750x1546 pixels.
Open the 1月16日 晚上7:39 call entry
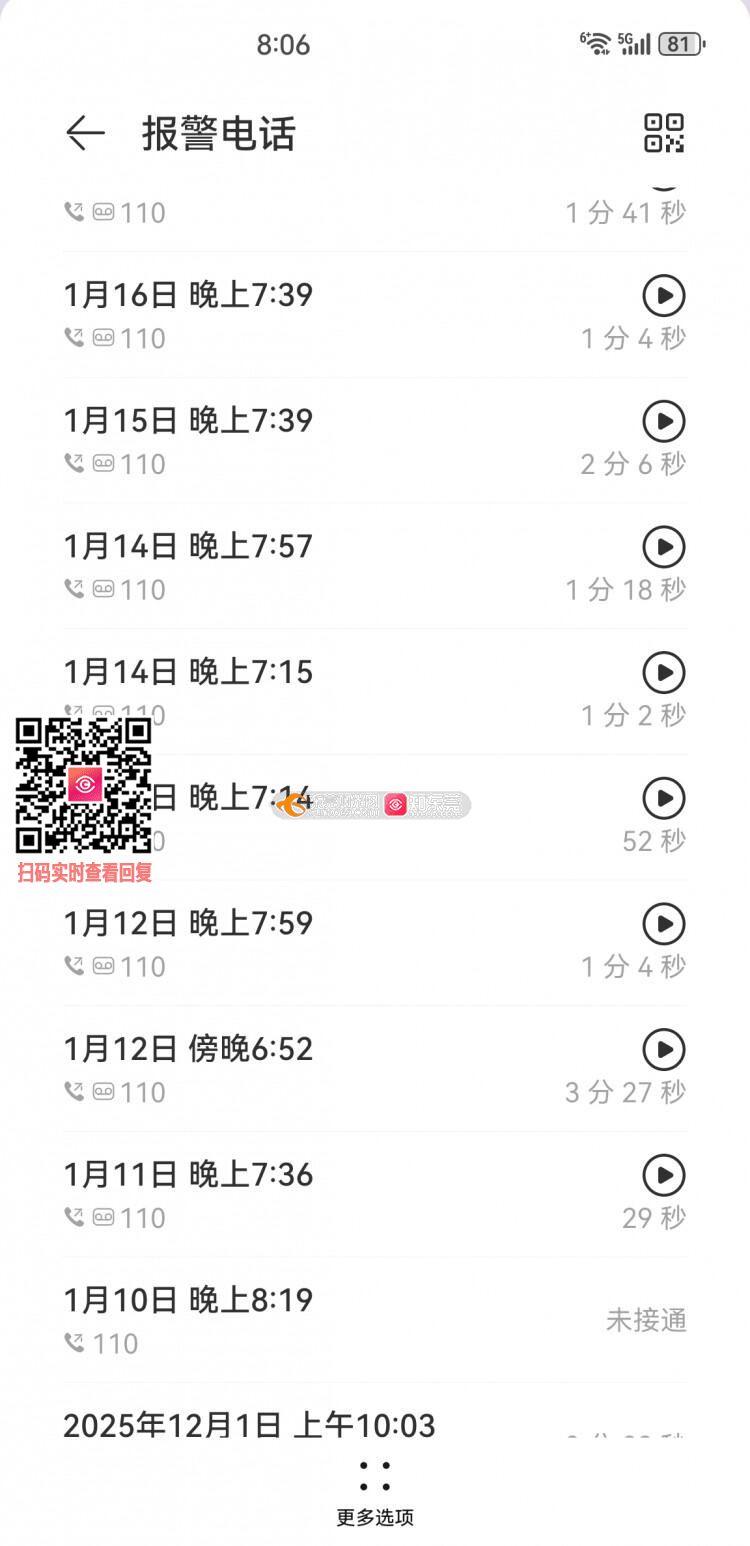click(300, 315)
